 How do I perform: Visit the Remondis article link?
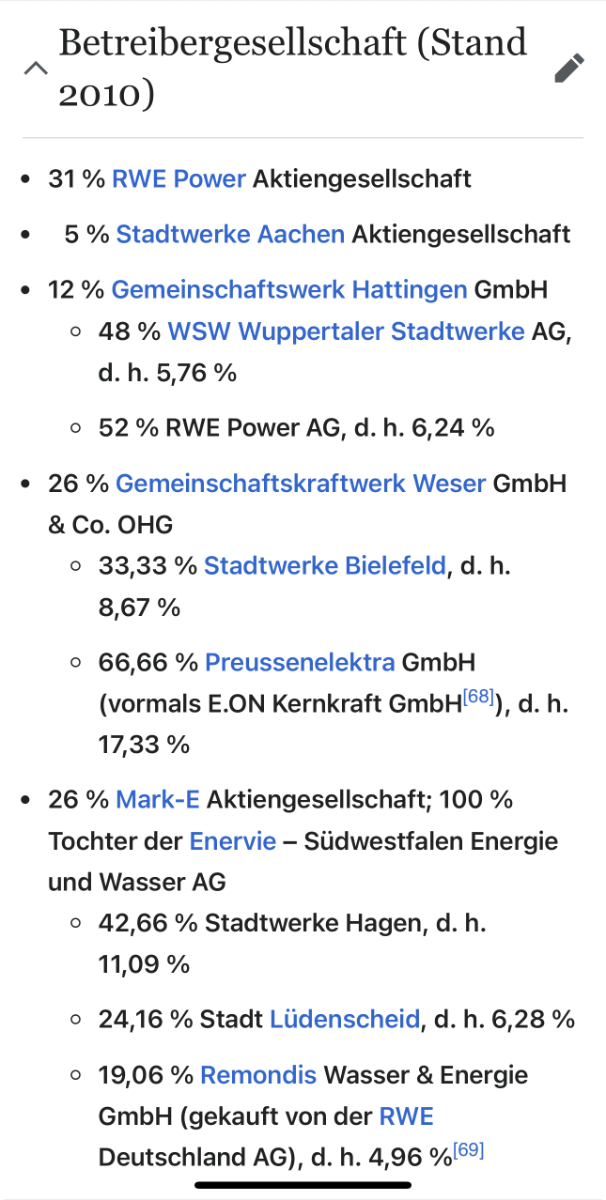(259, 1075)
